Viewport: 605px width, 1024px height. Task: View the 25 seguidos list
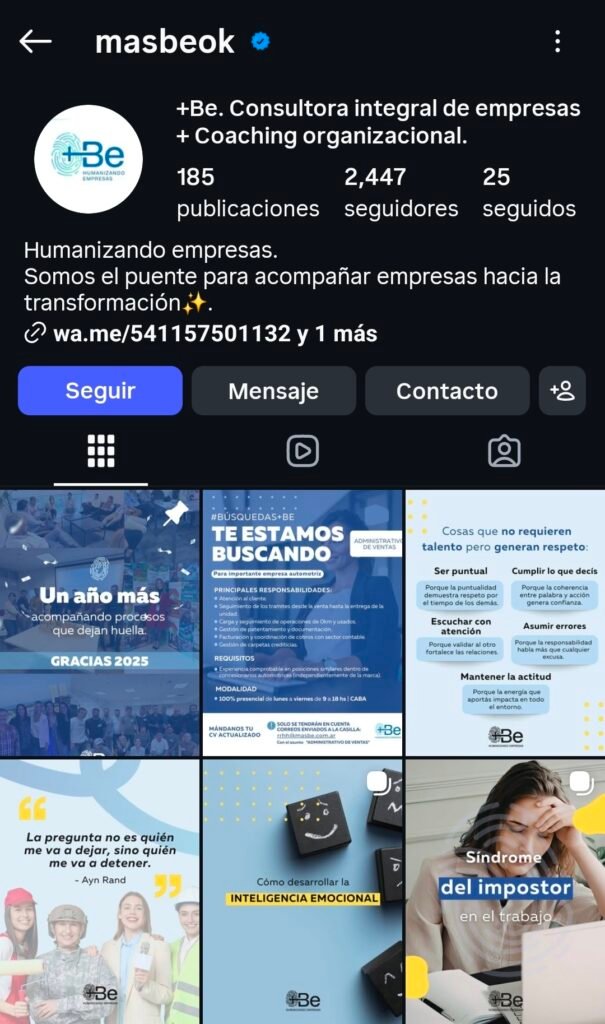coord(528,193)
